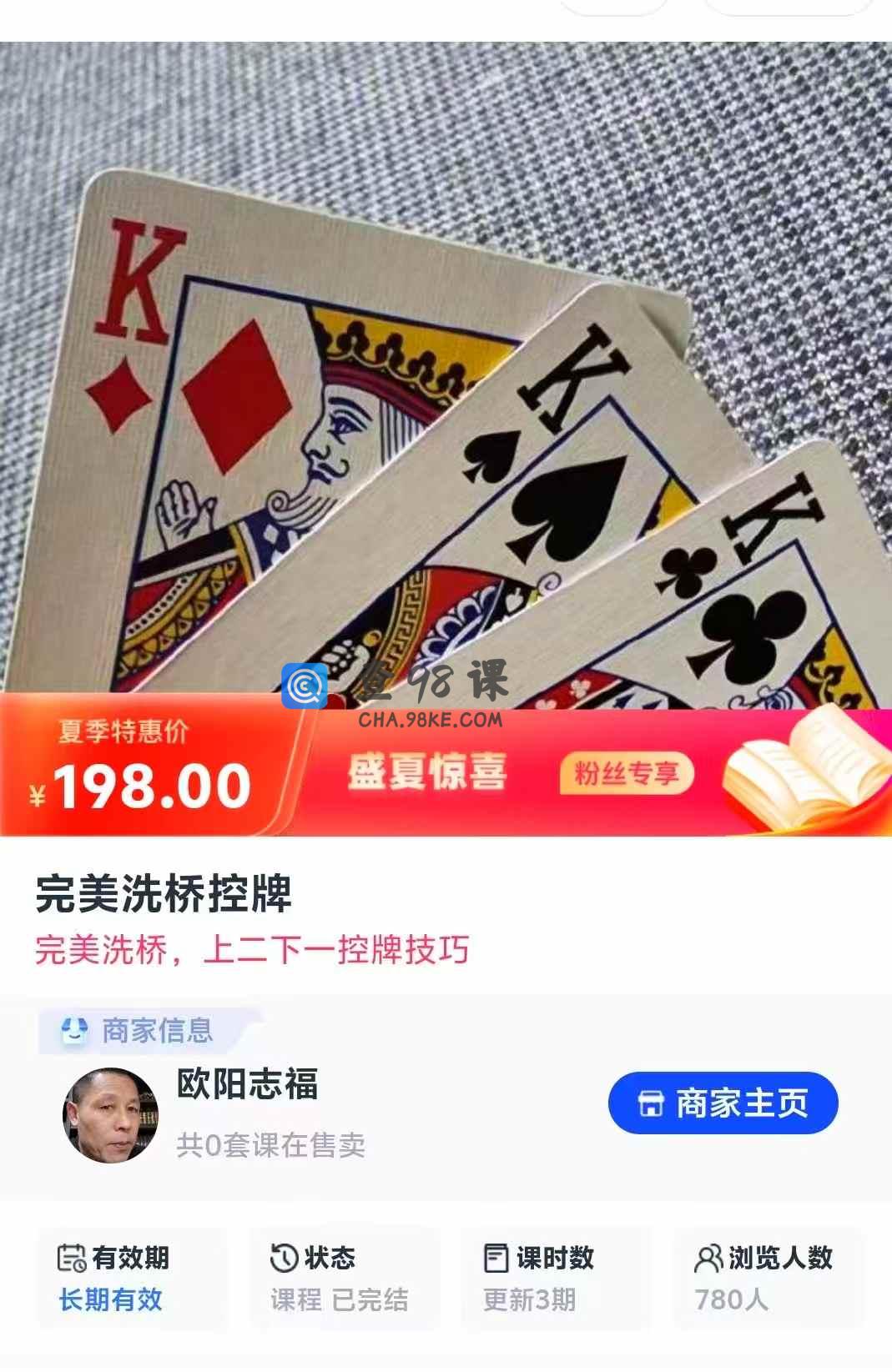Tap the 粉丝专享 promo tag
The width and height of the screenshot is (892, 1372).
click(x=627, y=774)
